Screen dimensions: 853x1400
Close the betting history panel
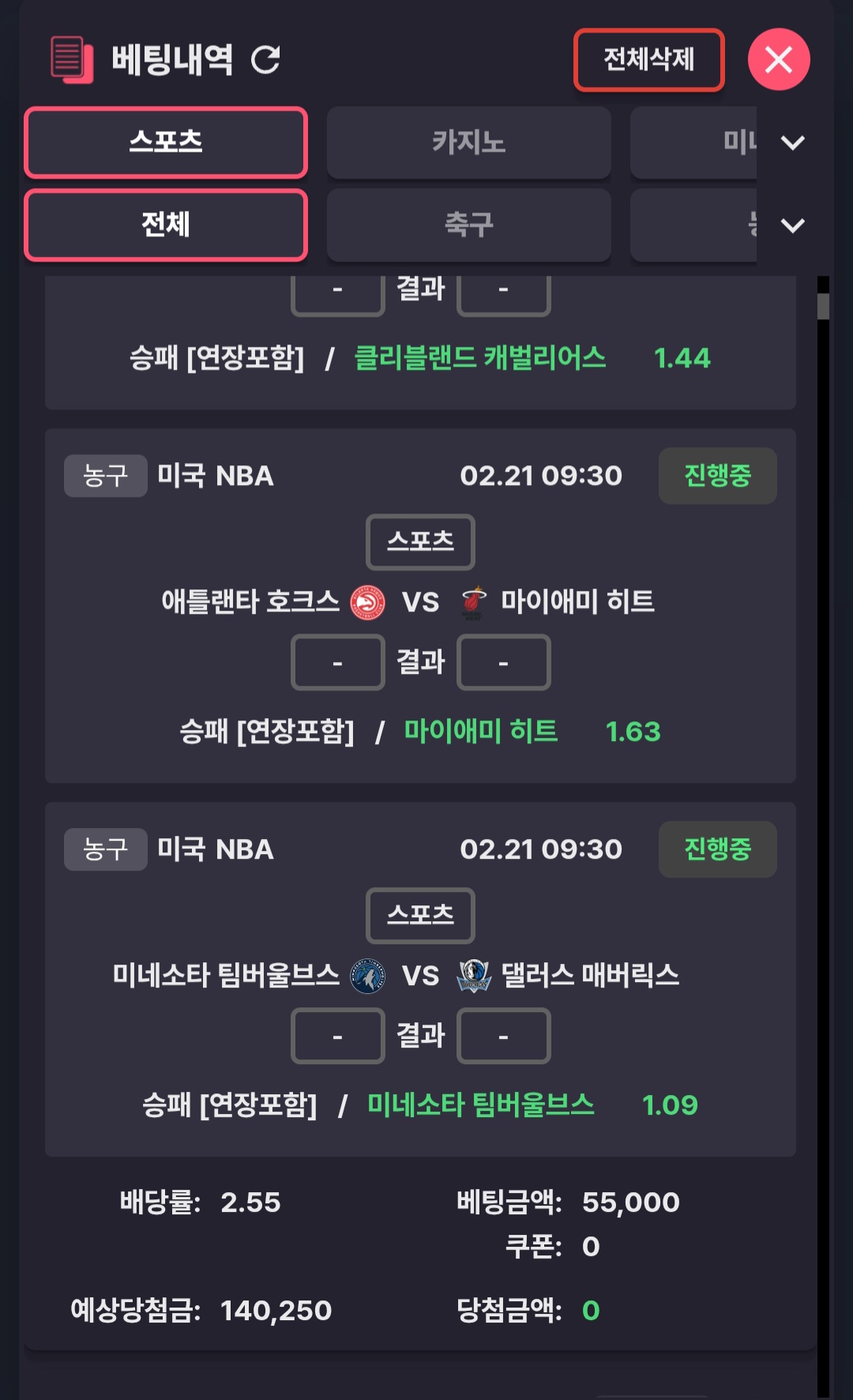(x=778, y=60)
